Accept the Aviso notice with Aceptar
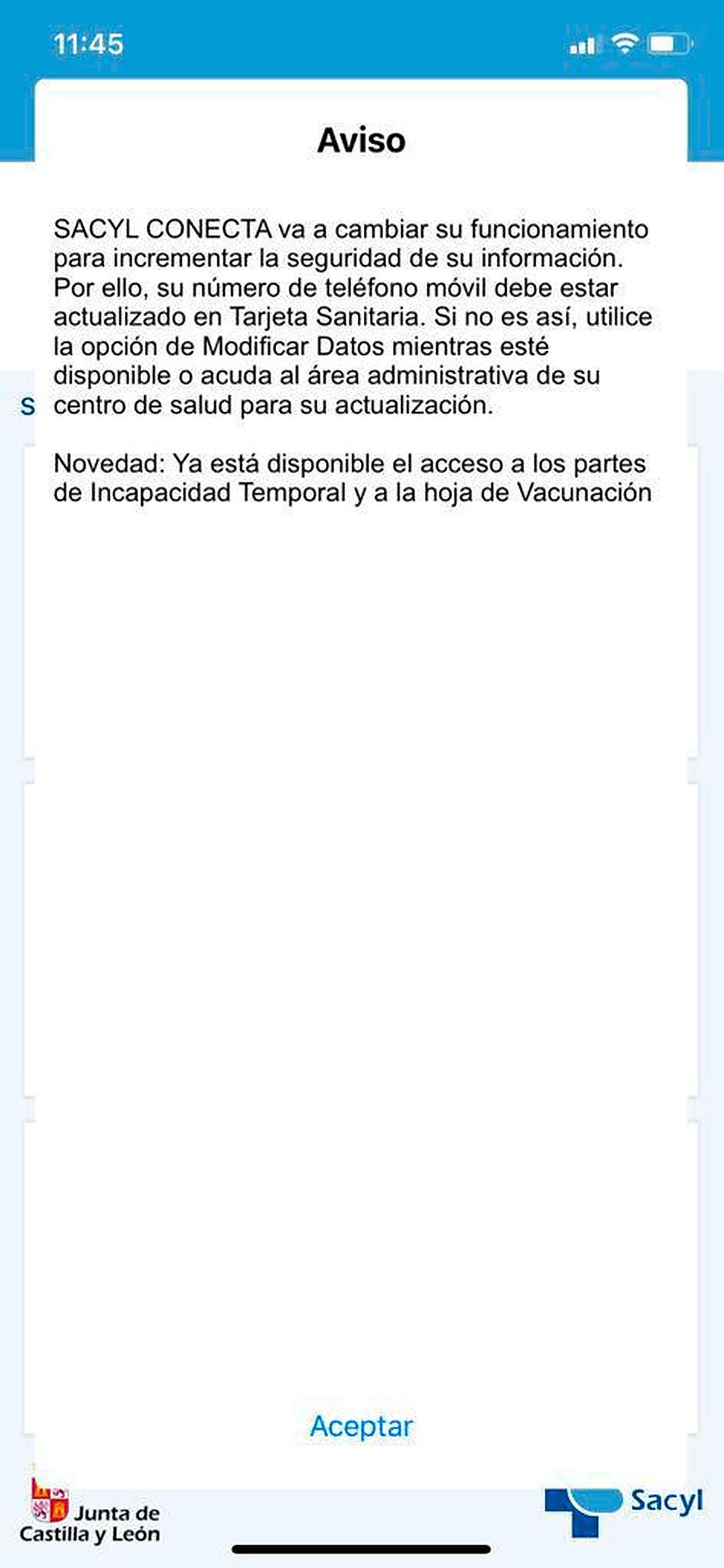 click(361, 1426)
